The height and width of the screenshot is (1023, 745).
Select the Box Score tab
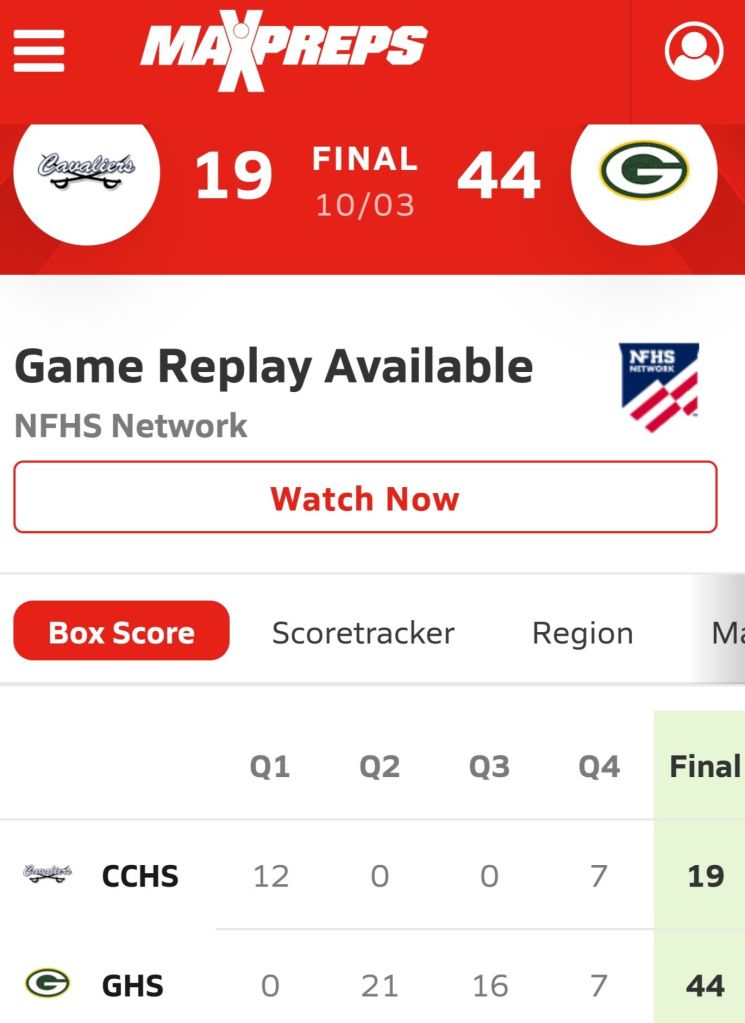point(121,632)
